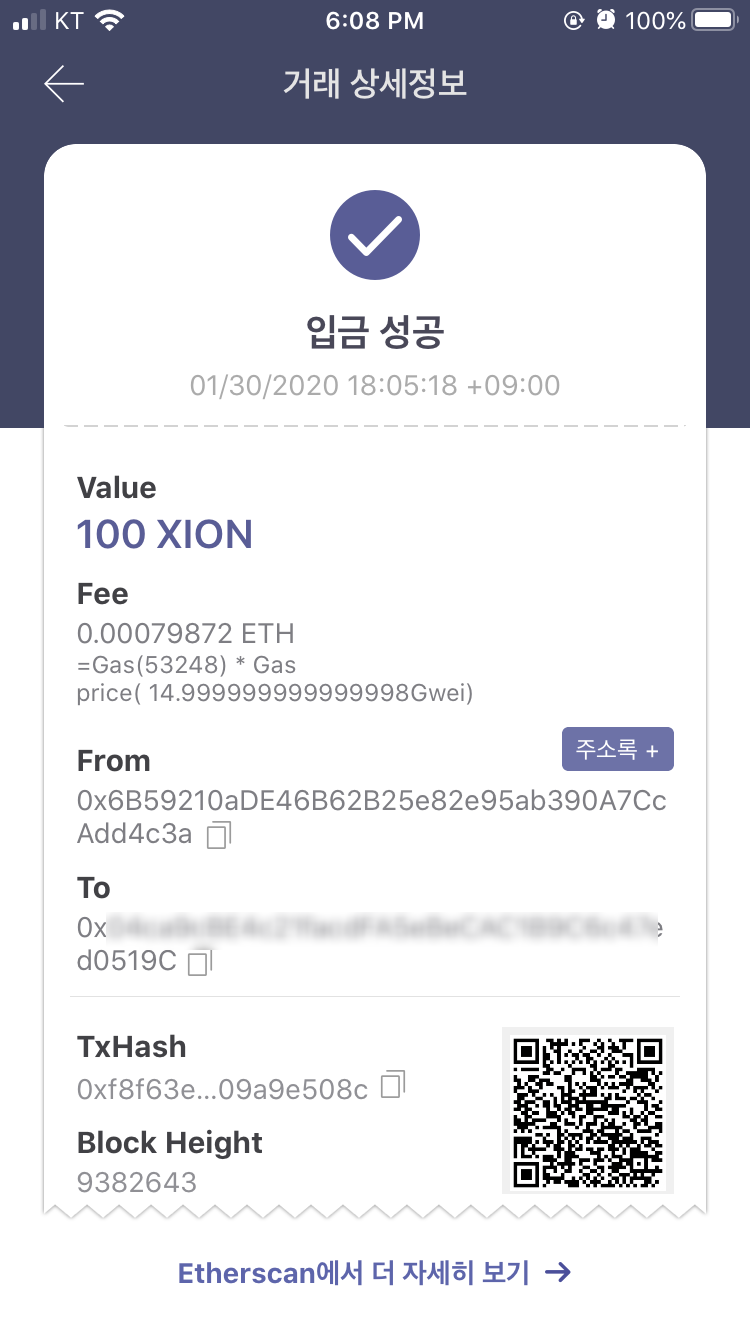750x1334 pixels.
Task: Tap the transaction timestamp 01/30/2020
Action: pos(375,385)
